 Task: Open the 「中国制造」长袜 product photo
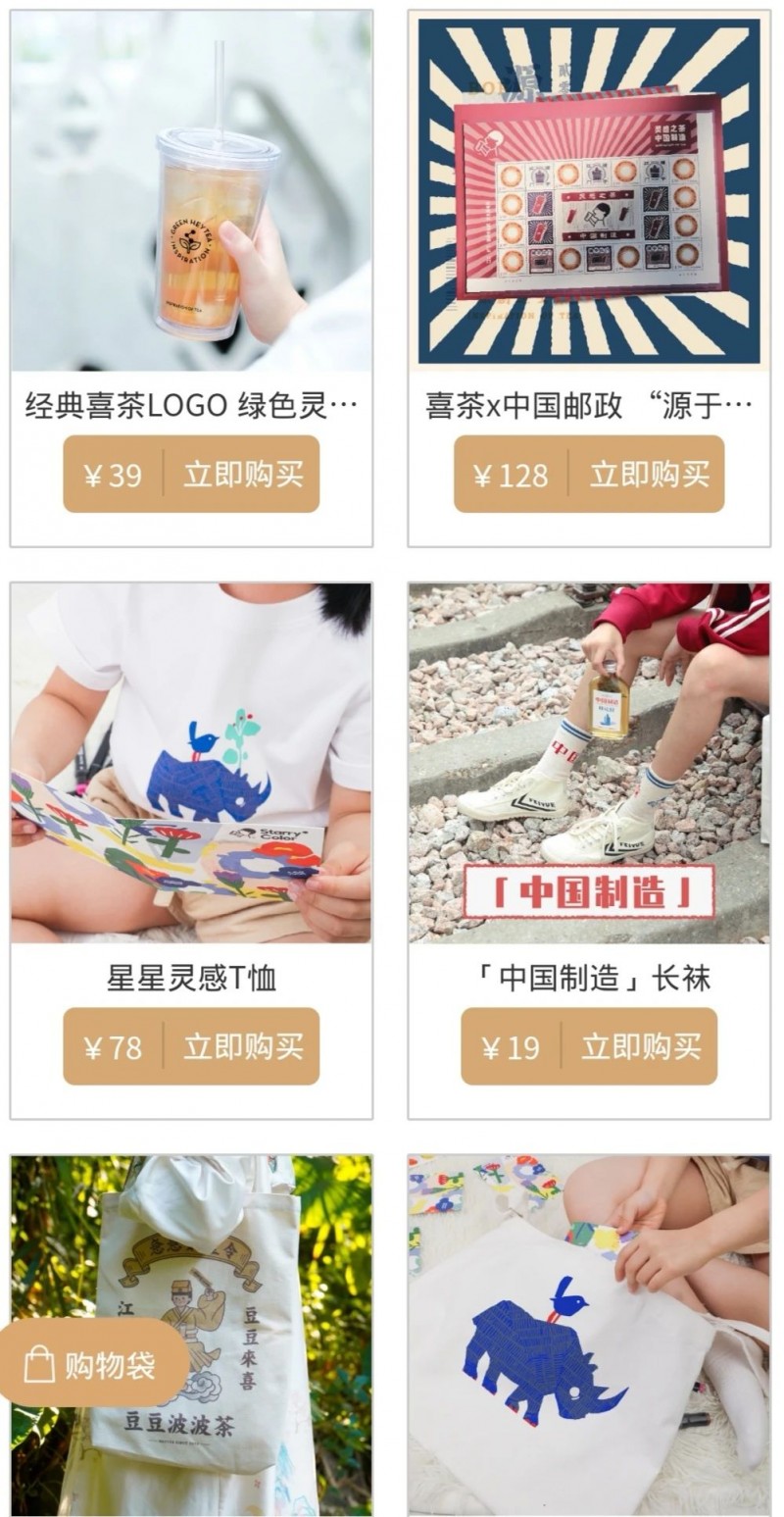[x=589, y=763]
